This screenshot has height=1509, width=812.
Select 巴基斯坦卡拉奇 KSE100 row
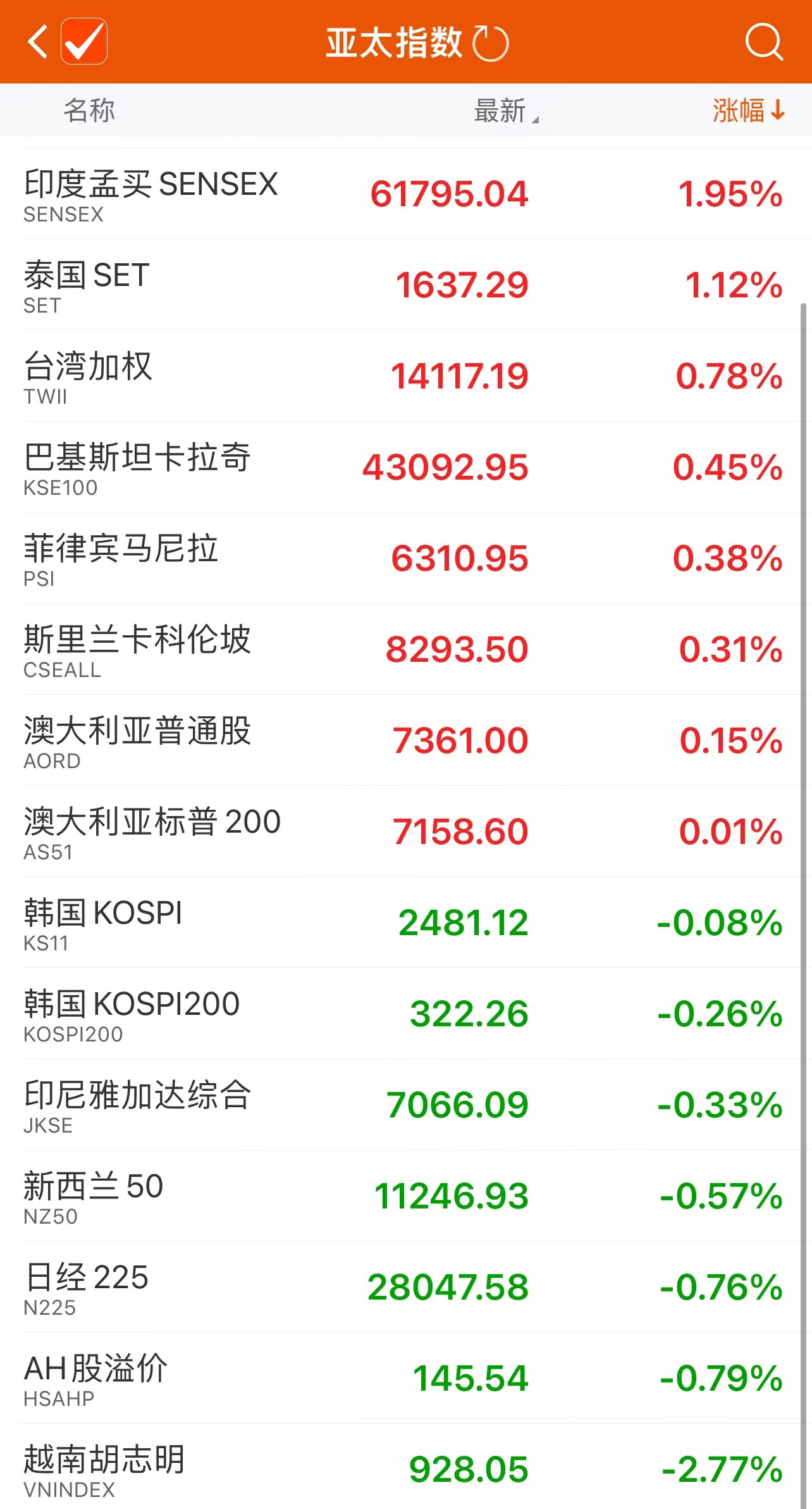[405, 467]
